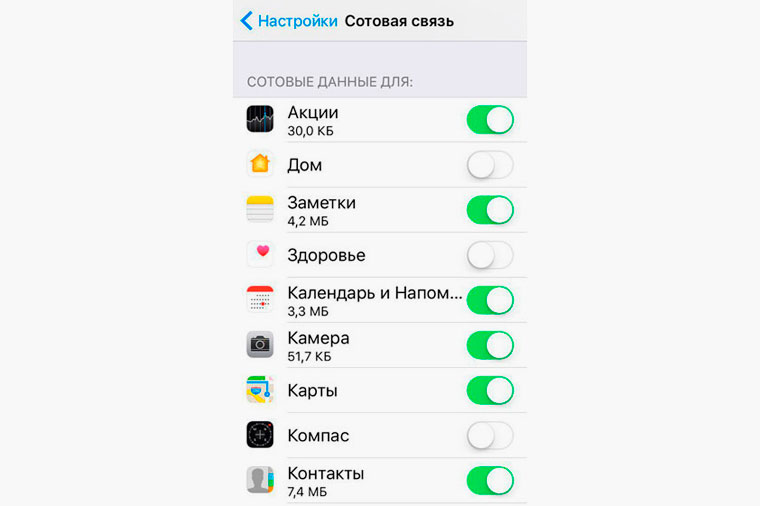Disable cellular data for Акции

coord(490,120)
